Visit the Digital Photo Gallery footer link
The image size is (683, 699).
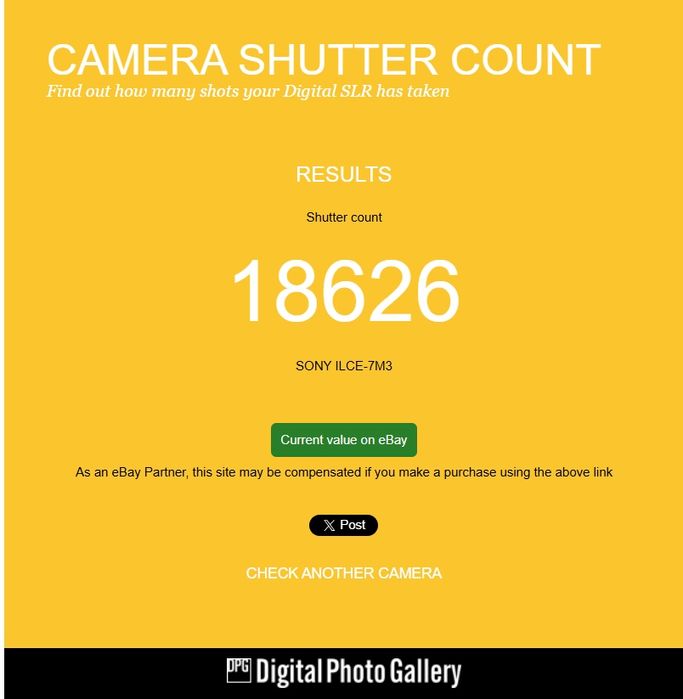(343, 672)
